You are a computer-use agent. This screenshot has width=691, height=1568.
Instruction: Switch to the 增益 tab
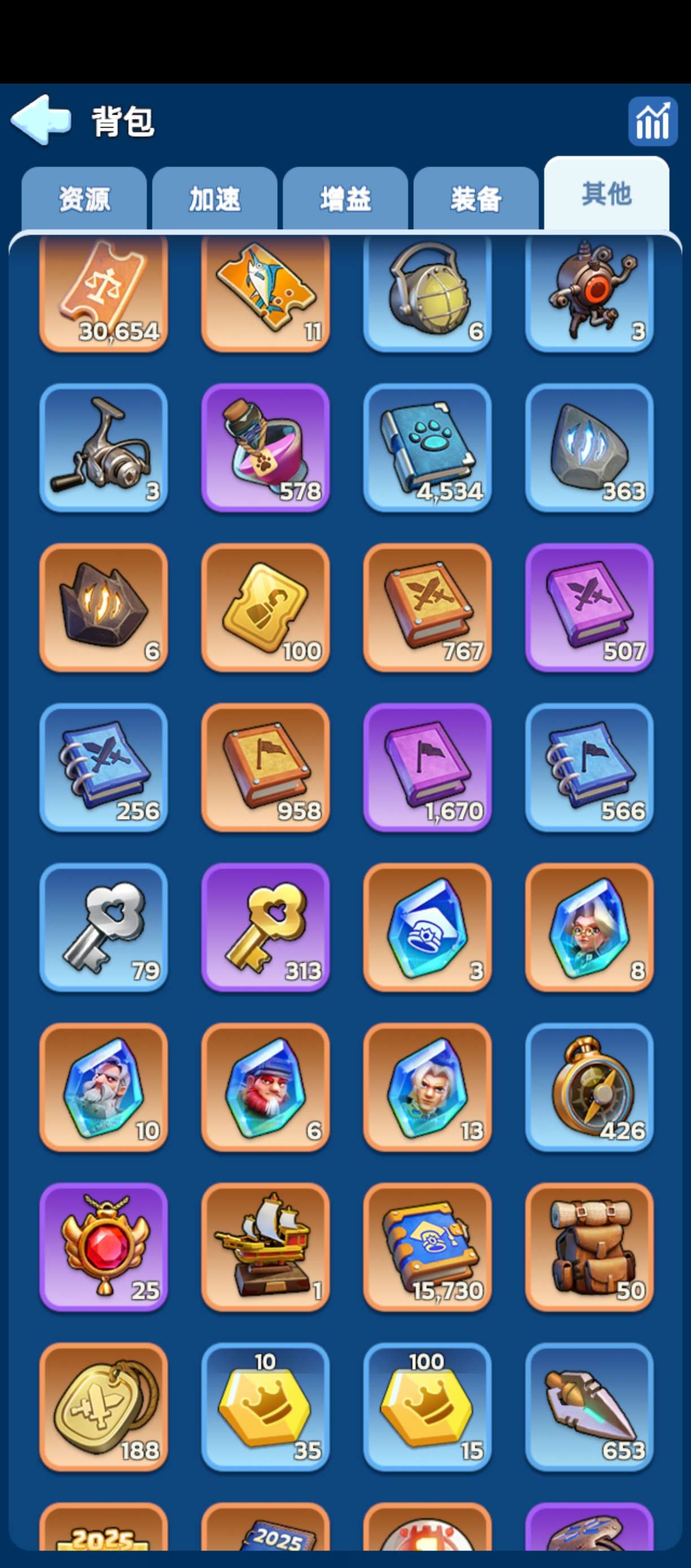click(345, 199)
